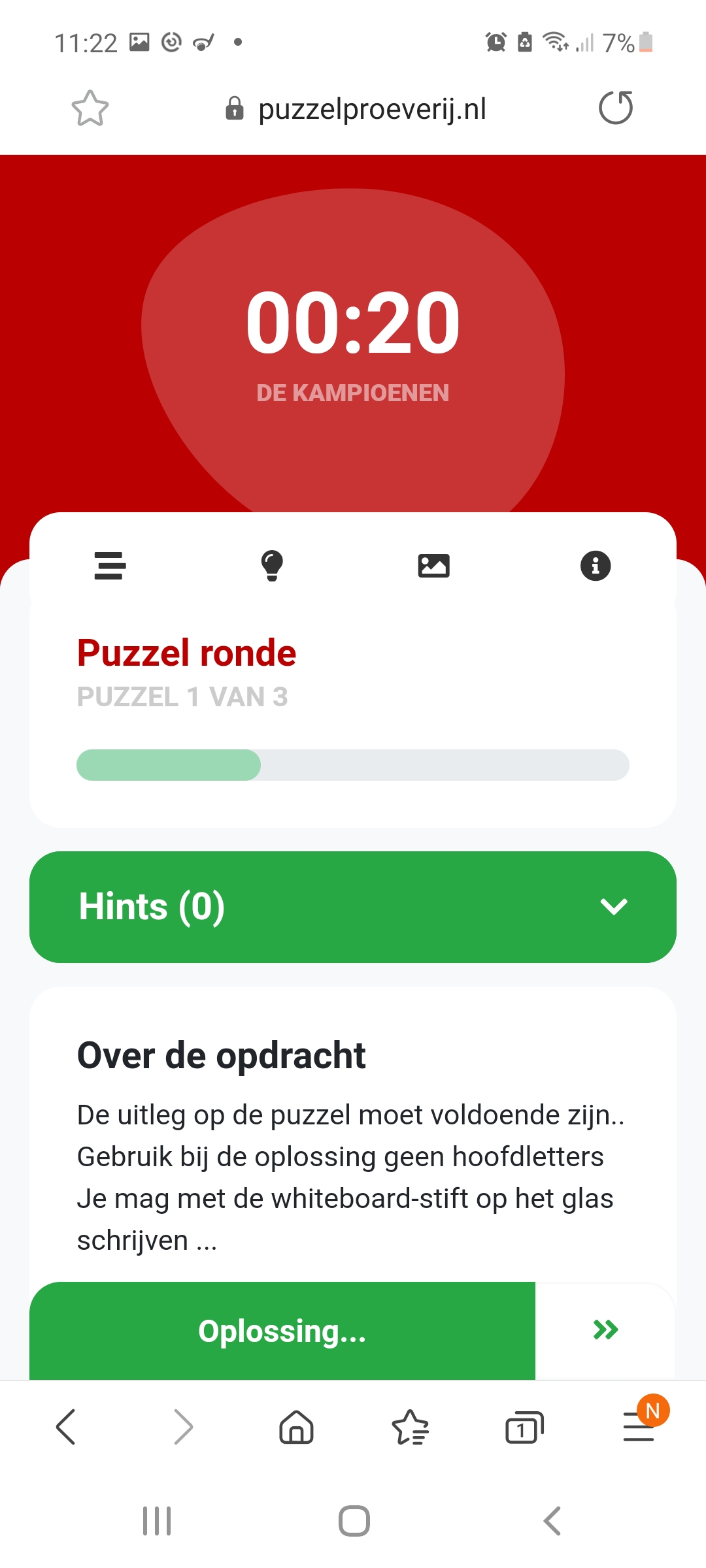Tap the list icon on the puzzle card
The height and width of the screenshot is (1568, 706).
coord(110,566)
